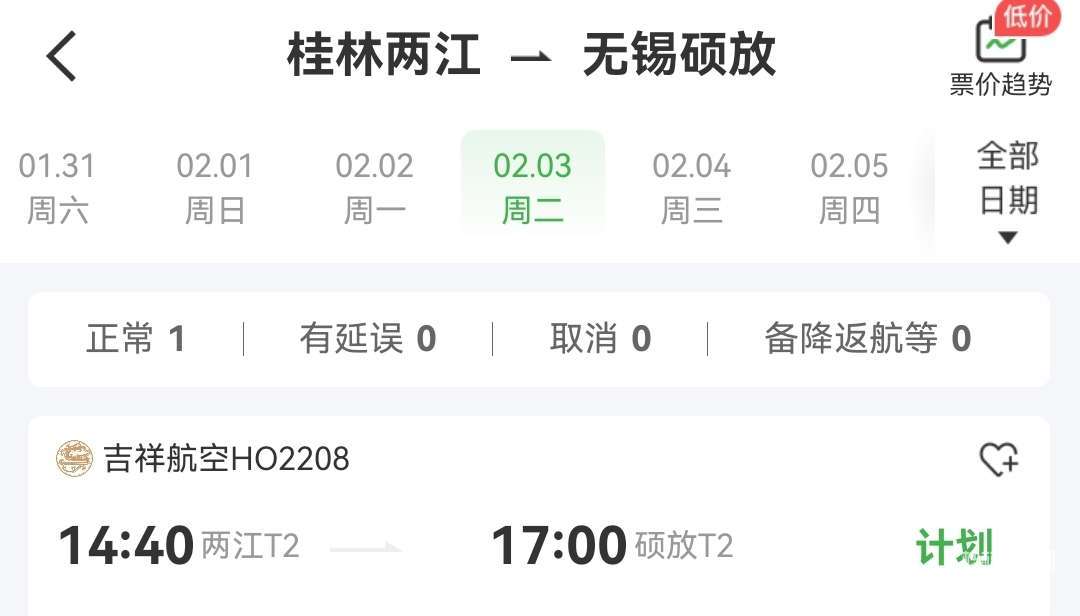Image resolution: width=1080 pixels, height=616 pixels.
Task: Tap the selected 02.03 周二 date
Action: [532, 188]
